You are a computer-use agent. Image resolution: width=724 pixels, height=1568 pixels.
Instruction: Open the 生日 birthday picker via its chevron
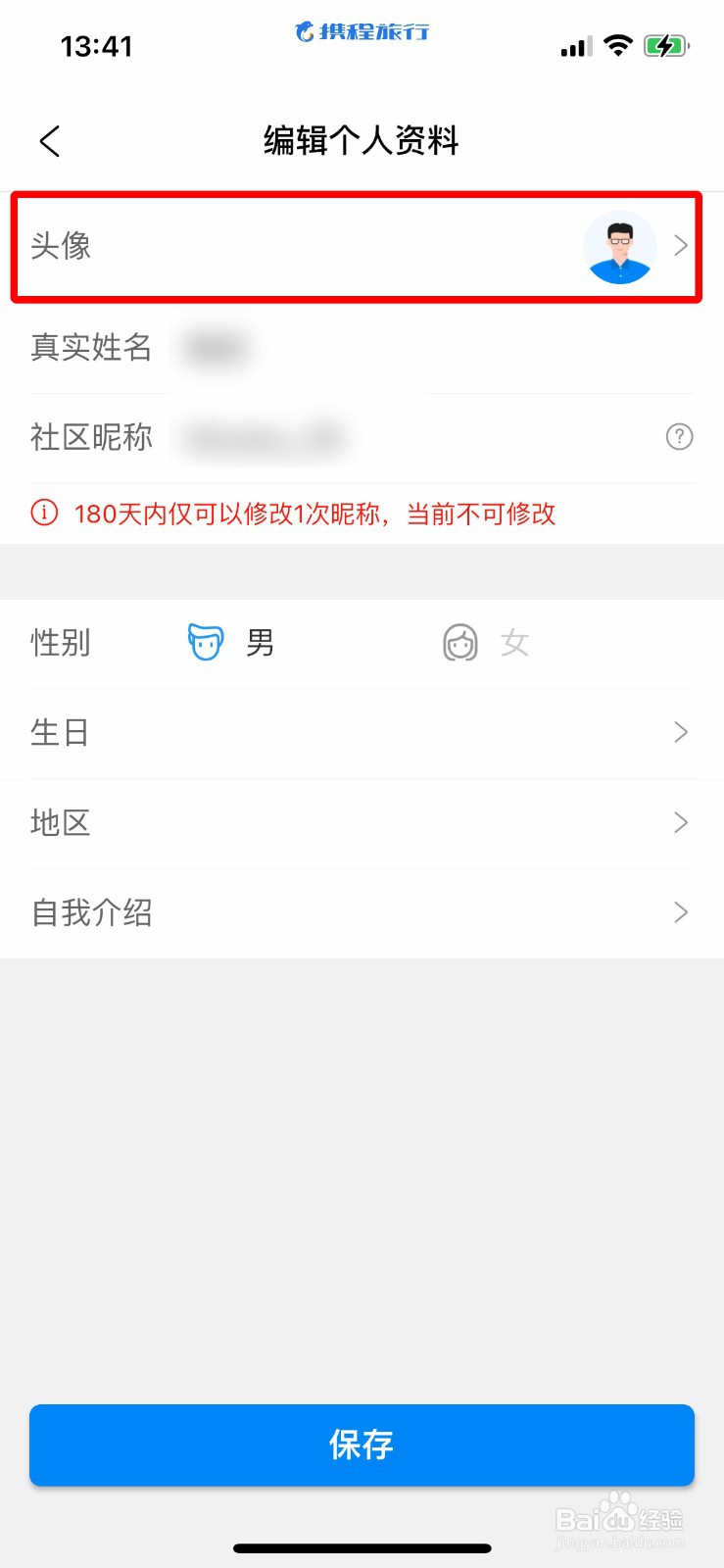tap(681, 732)
